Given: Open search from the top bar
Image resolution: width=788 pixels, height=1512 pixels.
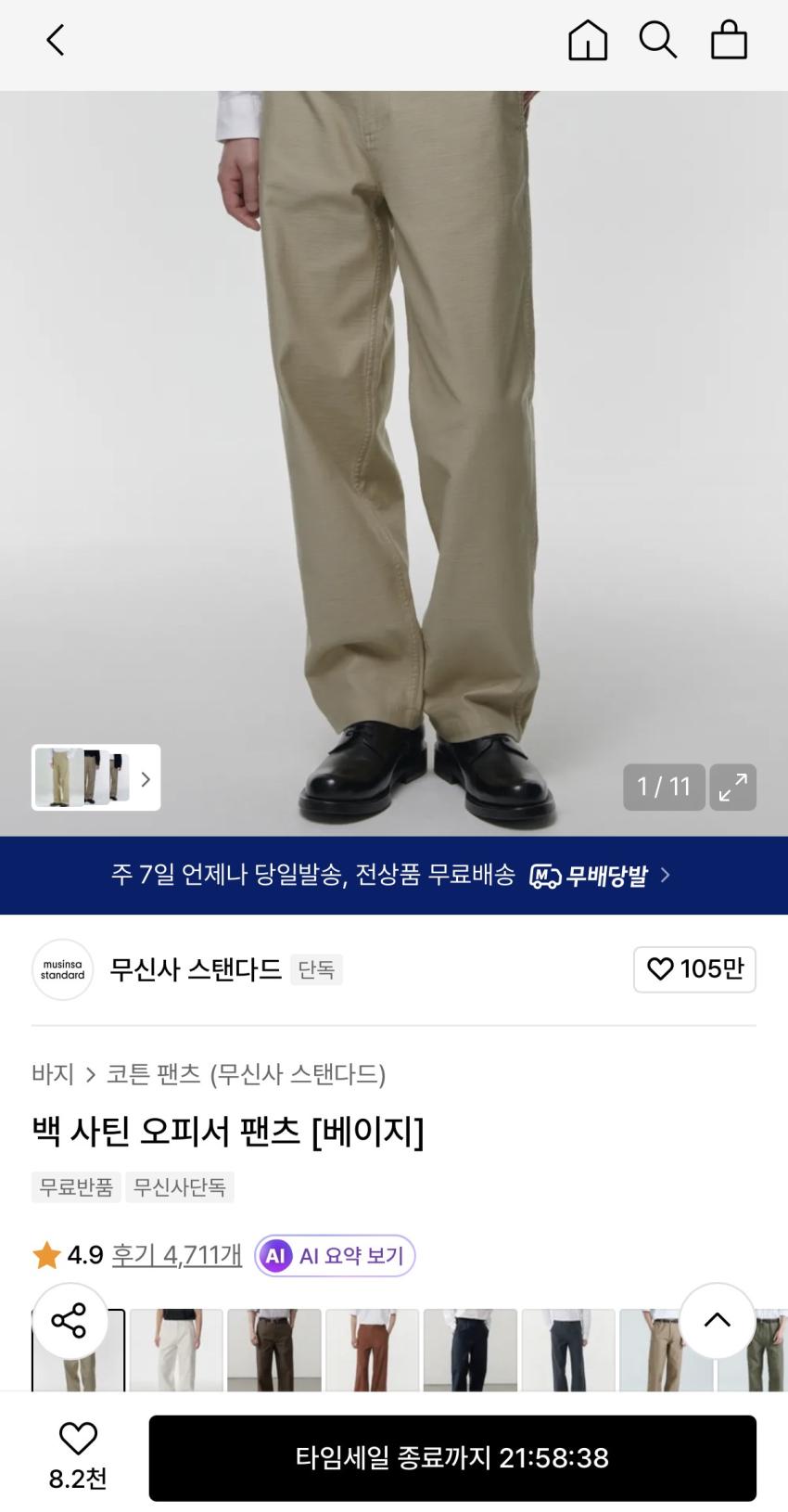Looking at the screenshot, I should pyautogui.click(x=658, y=41).
